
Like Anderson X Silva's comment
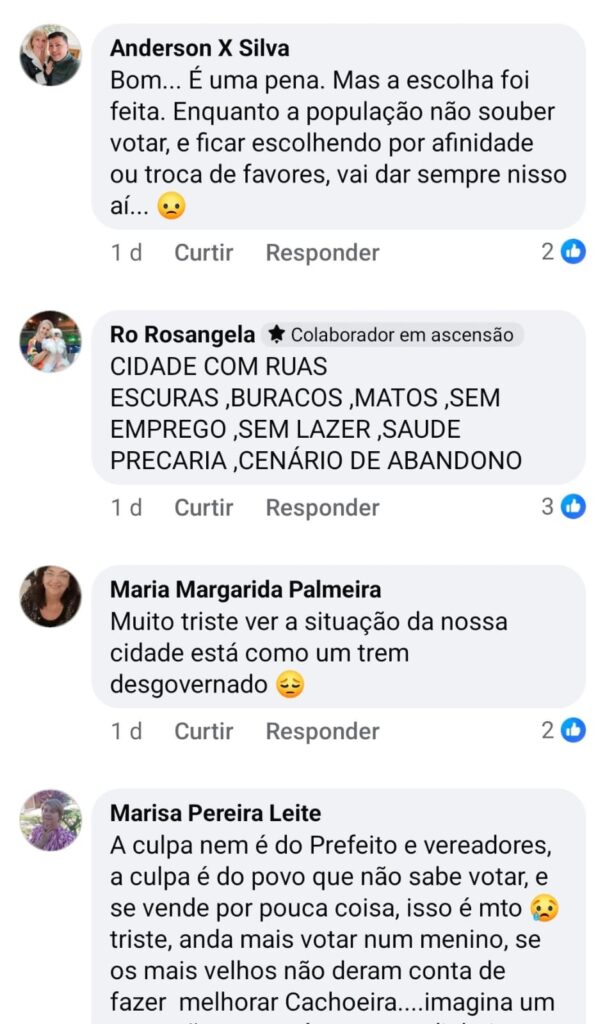tap(204, 253)
